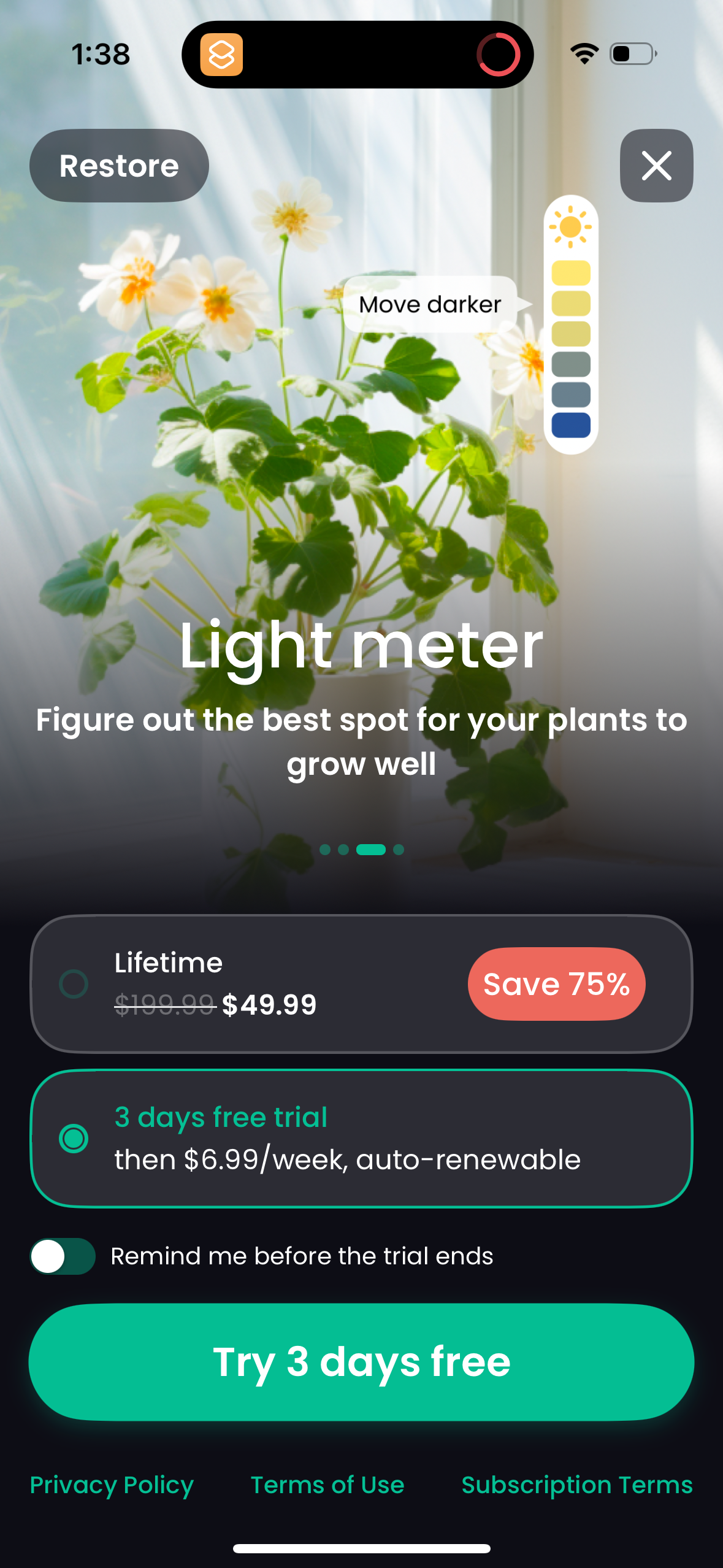
Task: Tap the "Move darker" tooltip
Action: (x=430, y=304)
